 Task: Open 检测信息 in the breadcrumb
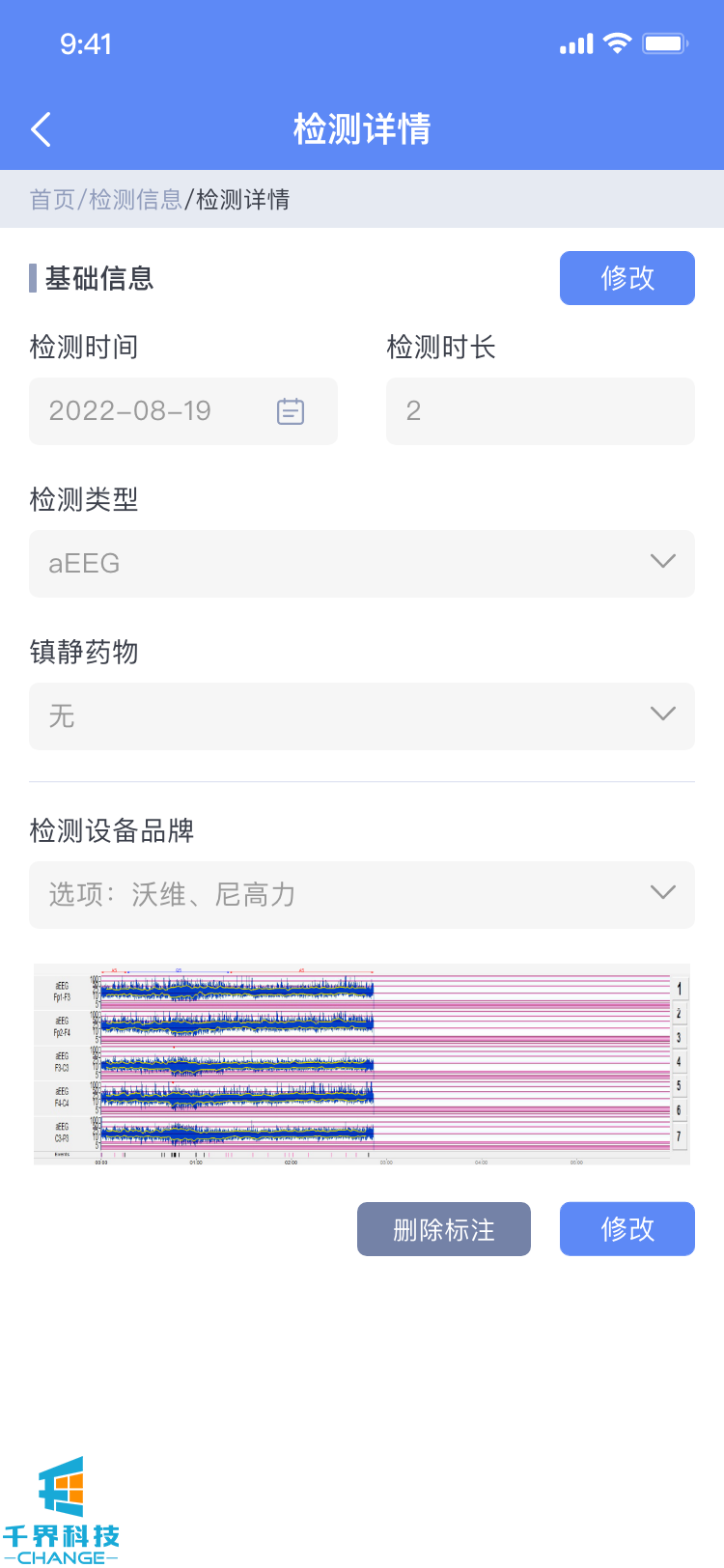click(135, 200)
